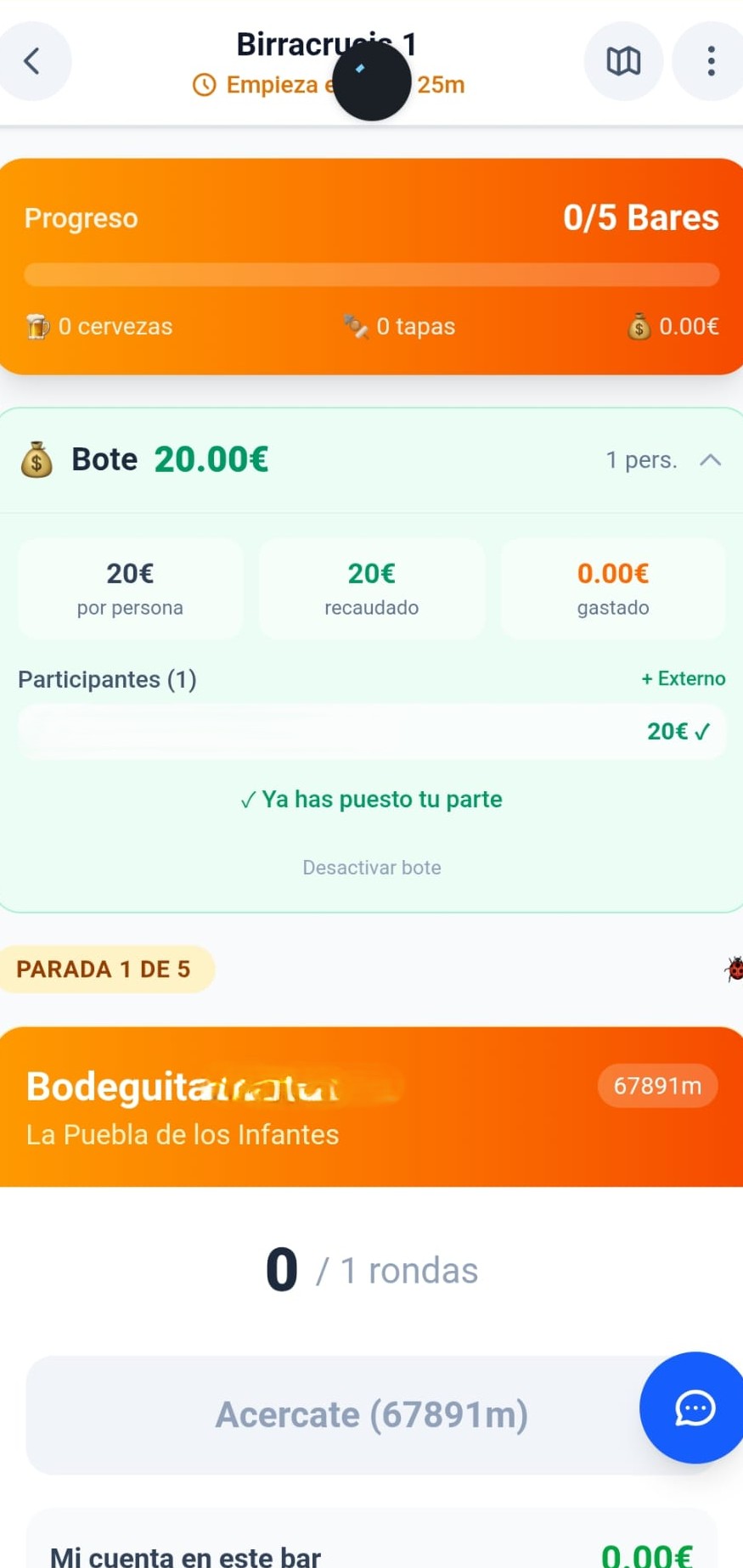The width and height of the screenshot is (743, 1568).
Task: Tap the ladybug icon beside Parada 1 de 5
Action: [x=733, y=967]
